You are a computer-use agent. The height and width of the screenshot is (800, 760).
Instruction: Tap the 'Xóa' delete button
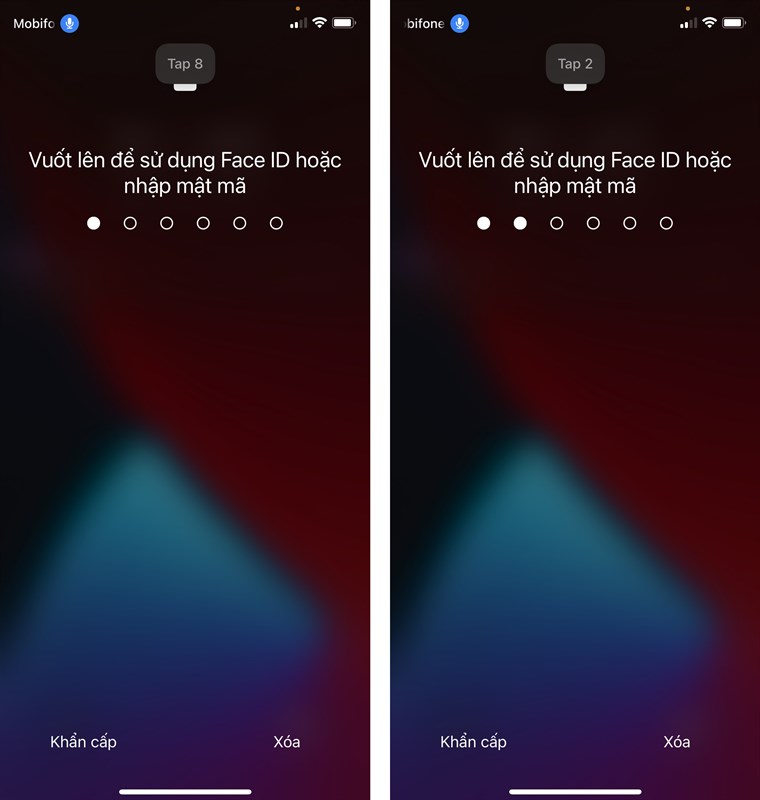point(286,742)
